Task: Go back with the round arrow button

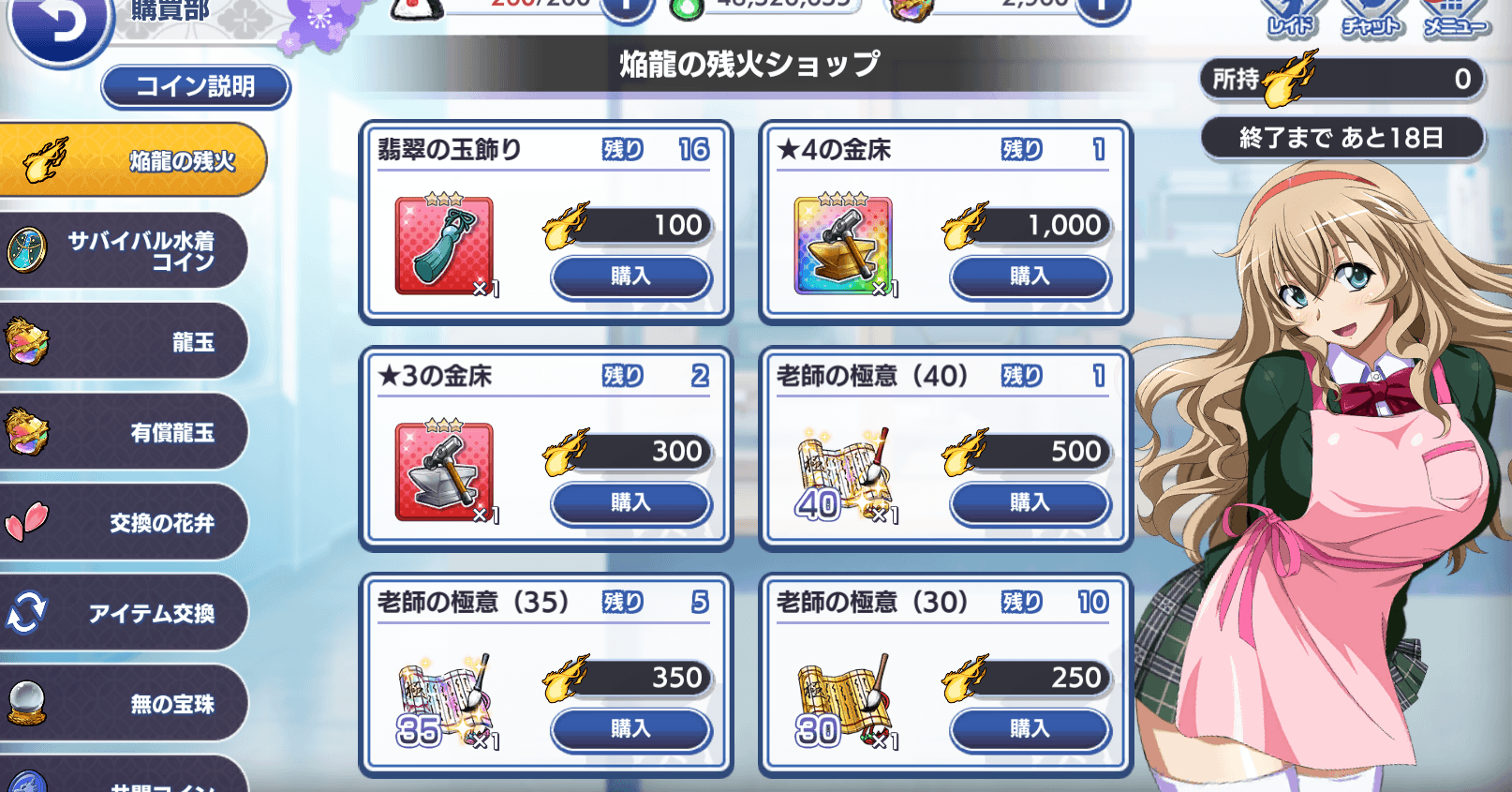Action: click(58, 25)
